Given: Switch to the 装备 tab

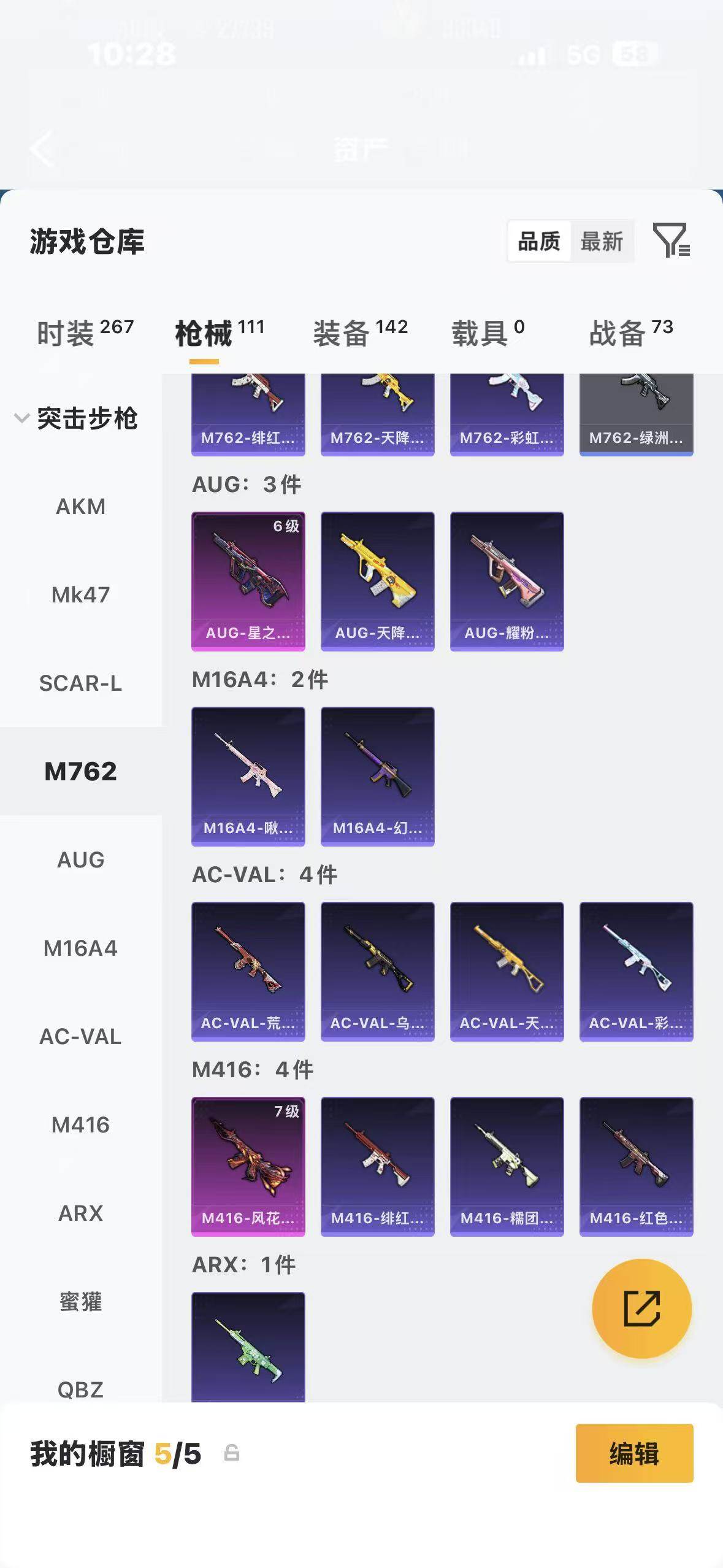Looking at the screenshot, I should [361, 333].
